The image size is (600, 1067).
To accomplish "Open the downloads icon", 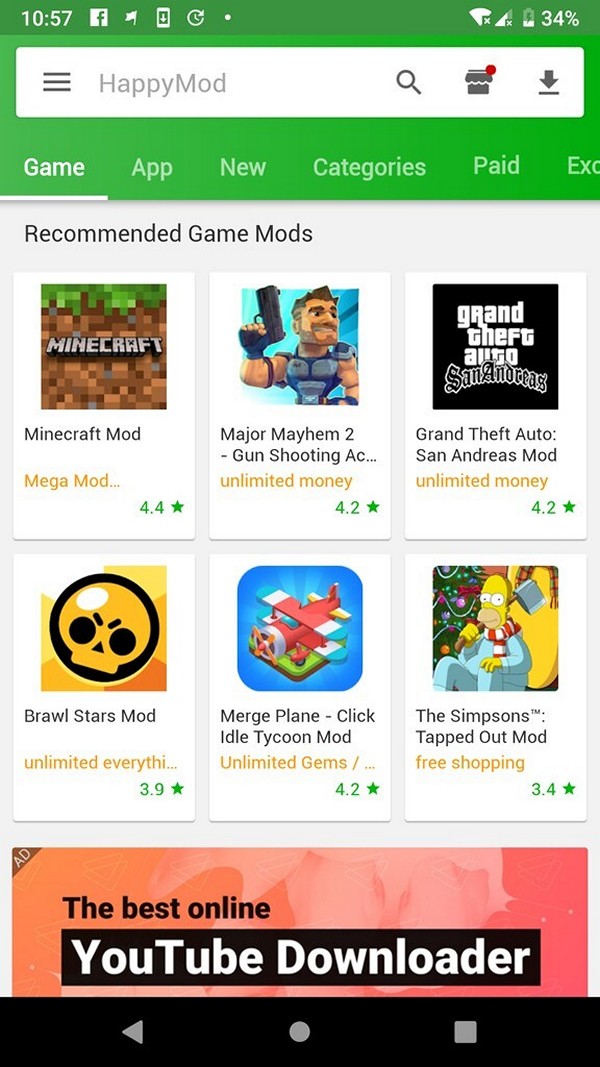I will pos(549,83).
